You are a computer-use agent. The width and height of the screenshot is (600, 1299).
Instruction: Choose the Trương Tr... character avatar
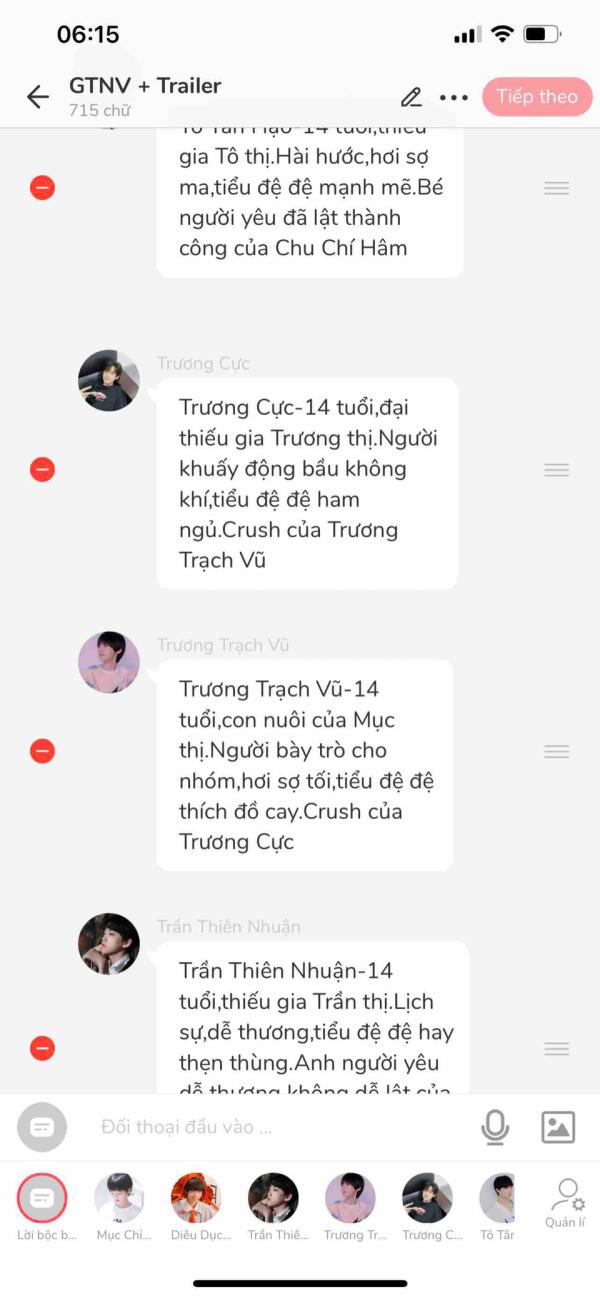tap(350, 1199)
